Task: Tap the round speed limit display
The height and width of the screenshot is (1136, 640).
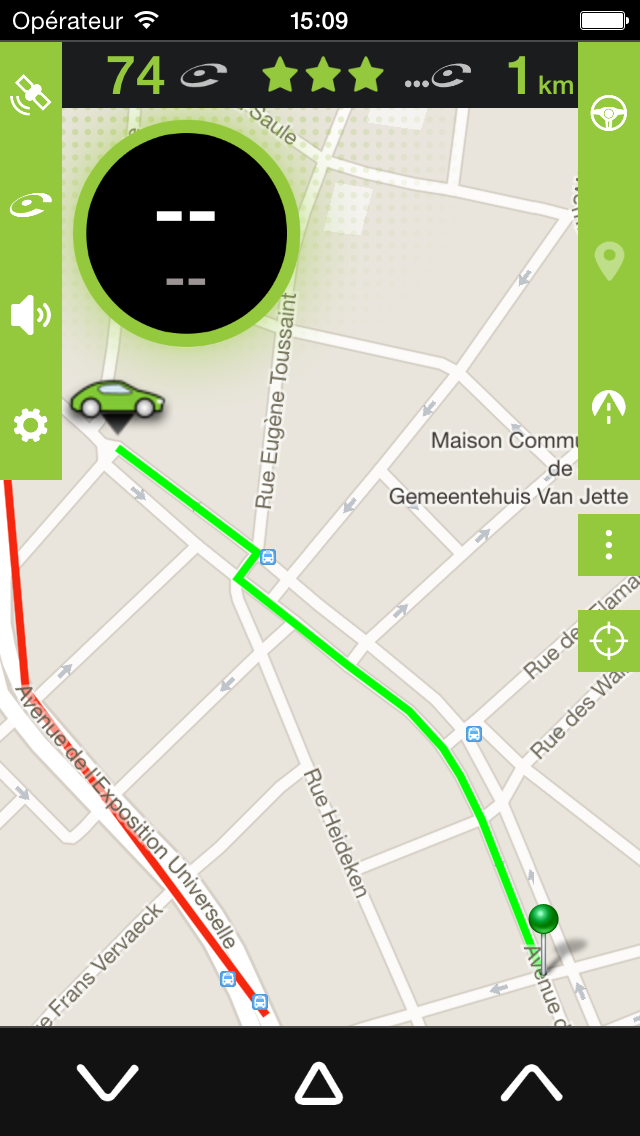Action: coord(186,234)
